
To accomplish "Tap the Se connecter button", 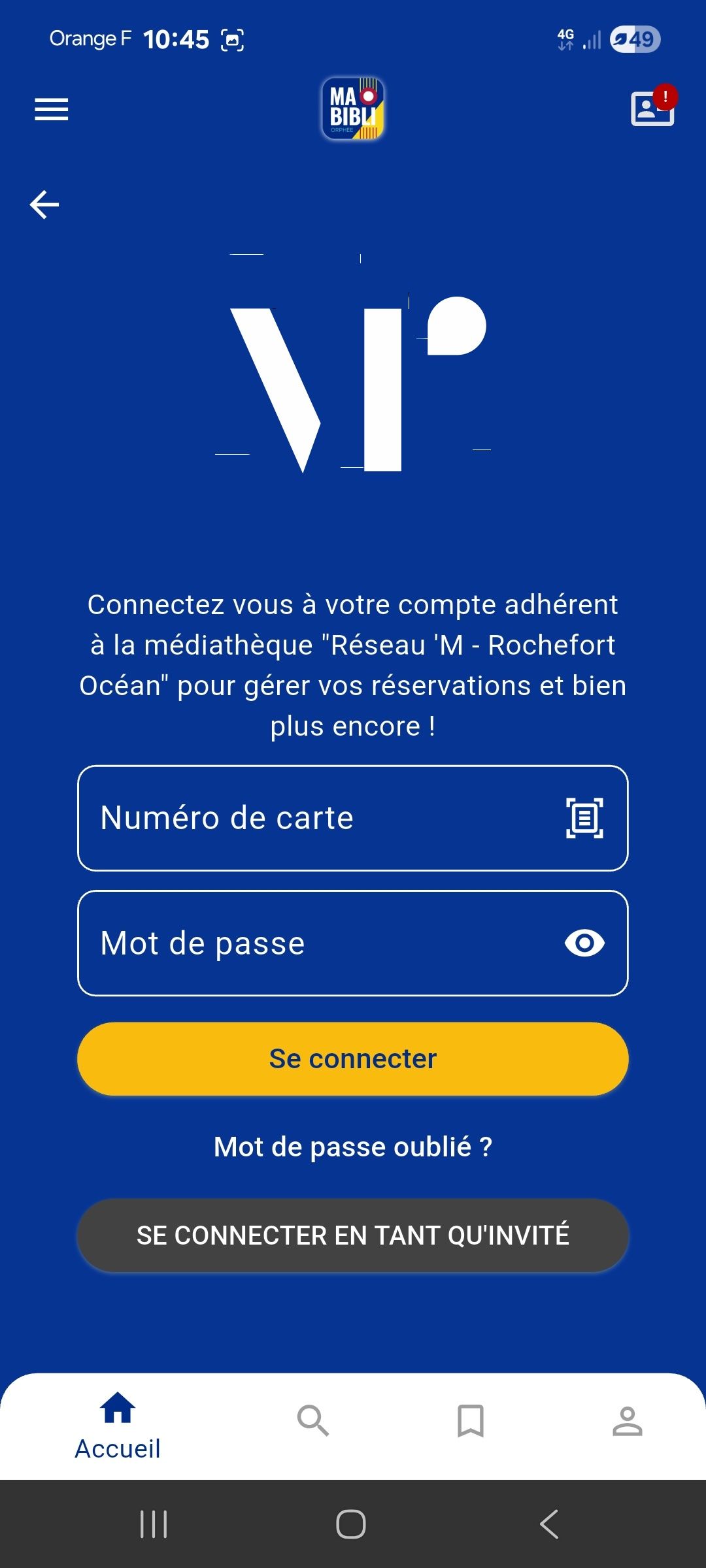I will click(x=353, y=1059).
